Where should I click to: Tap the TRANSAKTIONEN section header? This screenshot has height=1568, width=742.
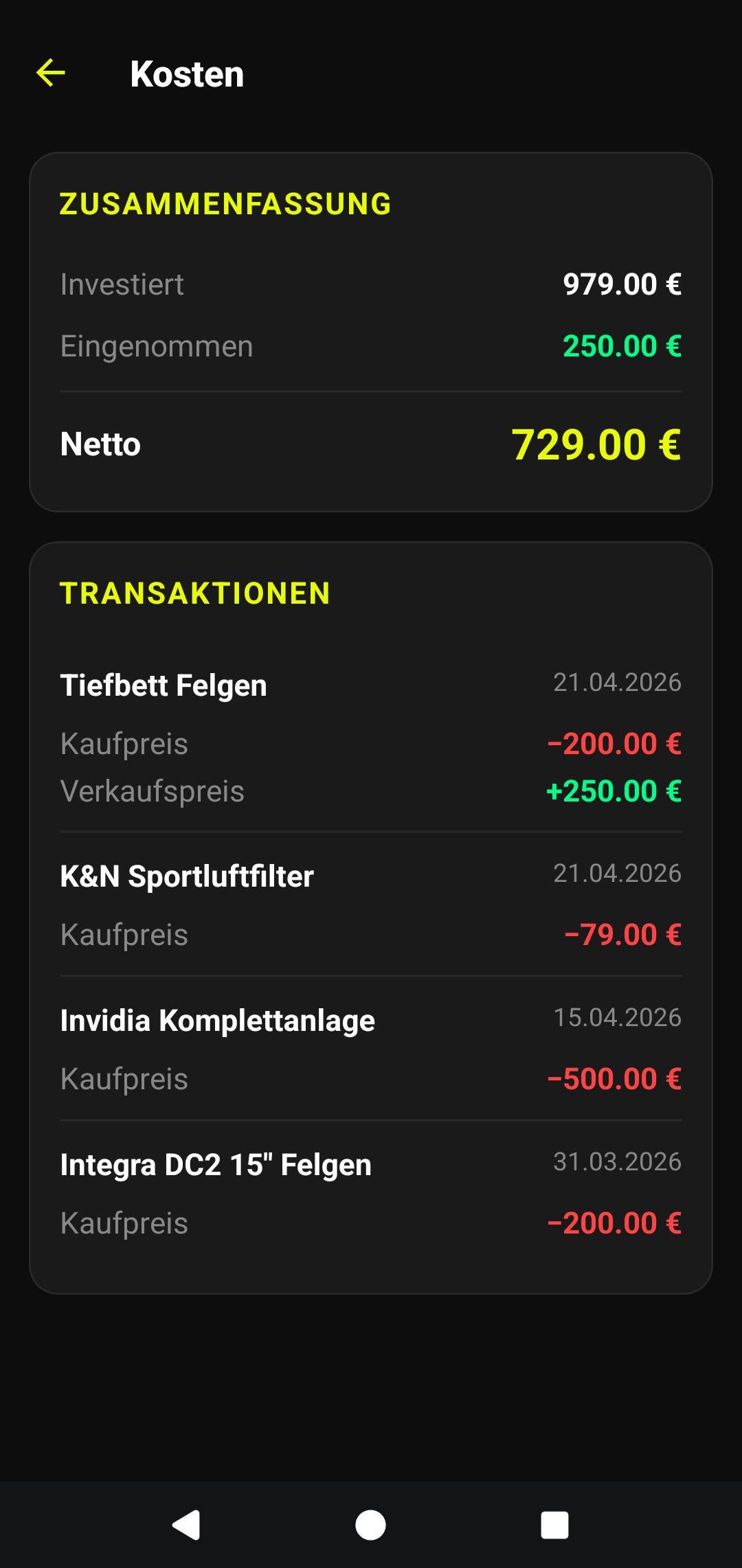point(195,592)
